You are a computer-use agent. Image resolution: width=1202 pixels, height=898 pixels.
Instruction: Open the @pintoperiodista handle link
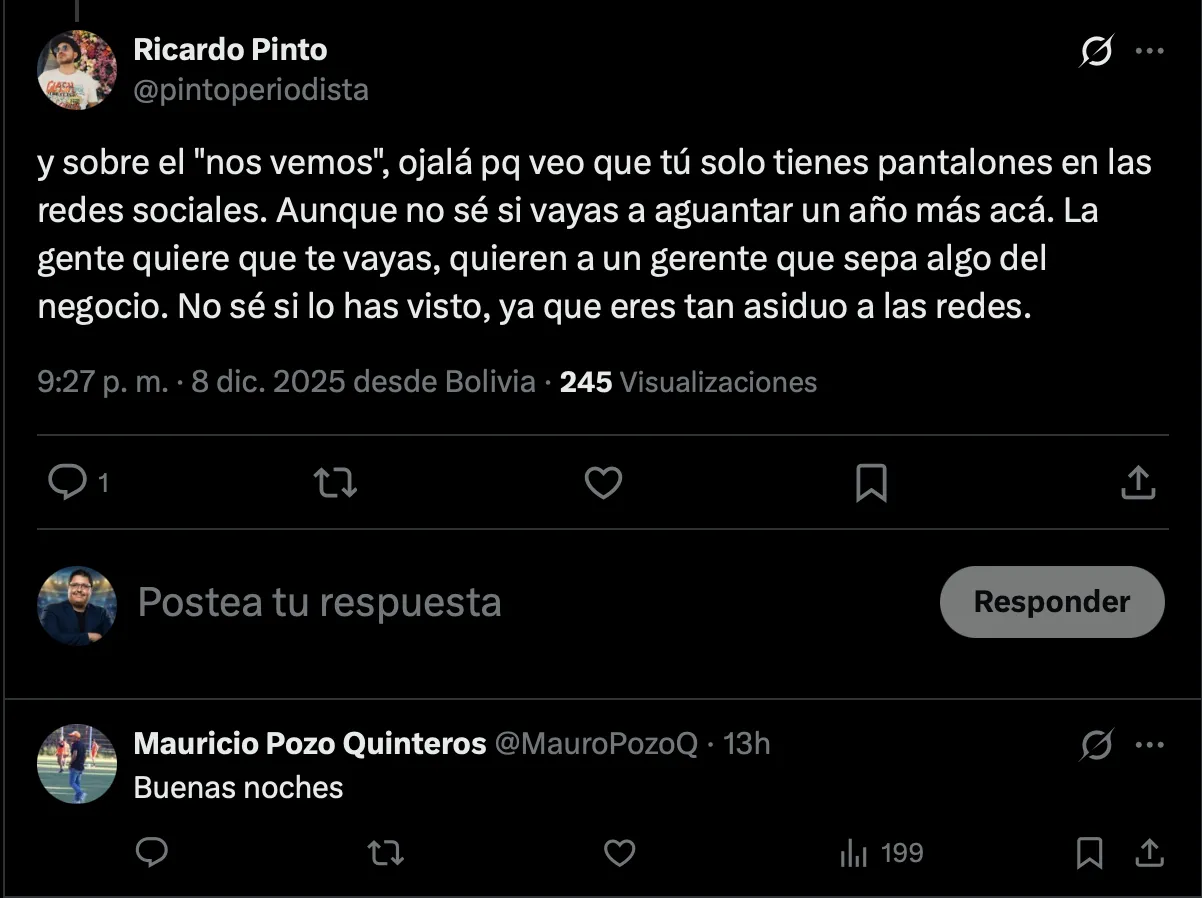pos(251,90)
